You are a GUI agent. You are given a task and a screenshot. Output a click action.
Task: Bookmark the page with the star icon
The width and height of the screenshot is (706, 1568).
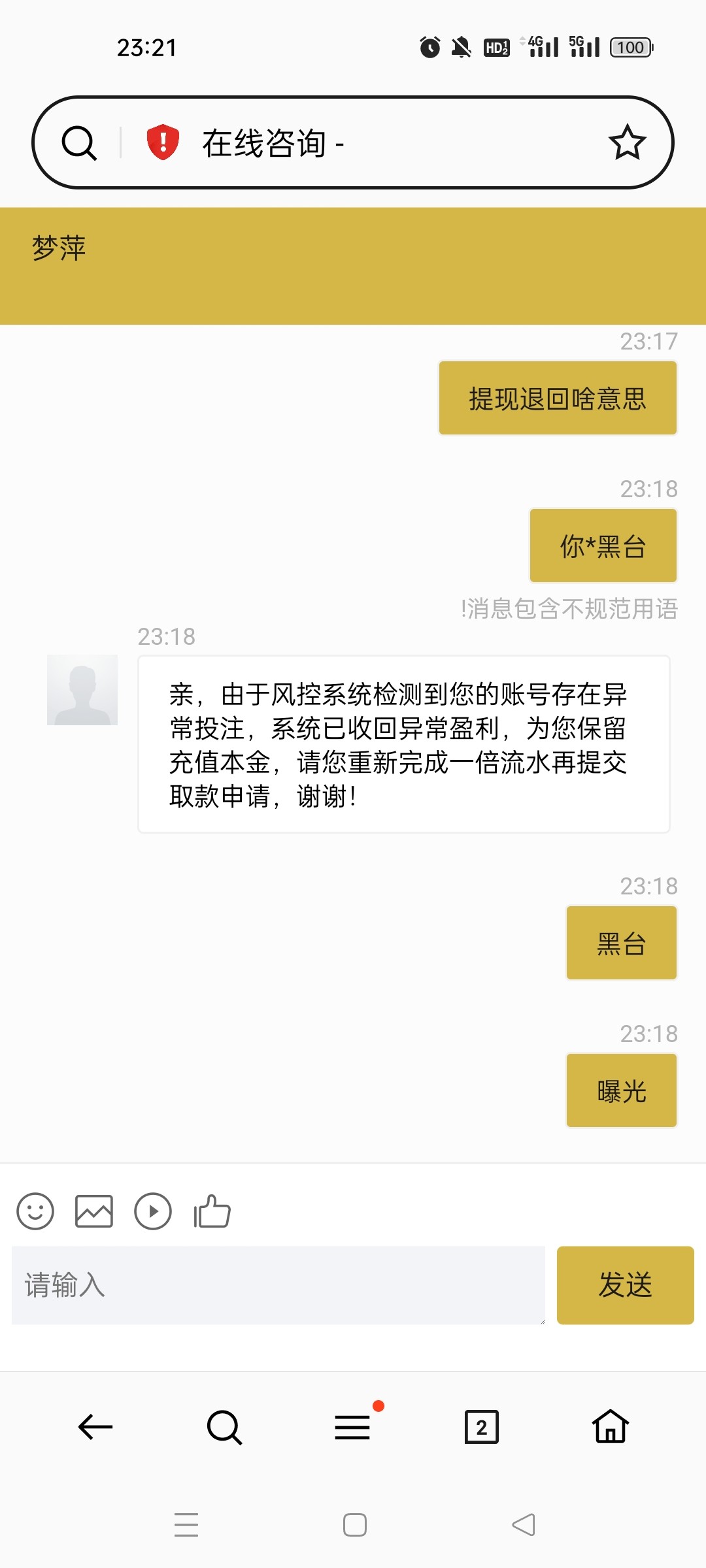pyautogui.click(x=627, y=141)
